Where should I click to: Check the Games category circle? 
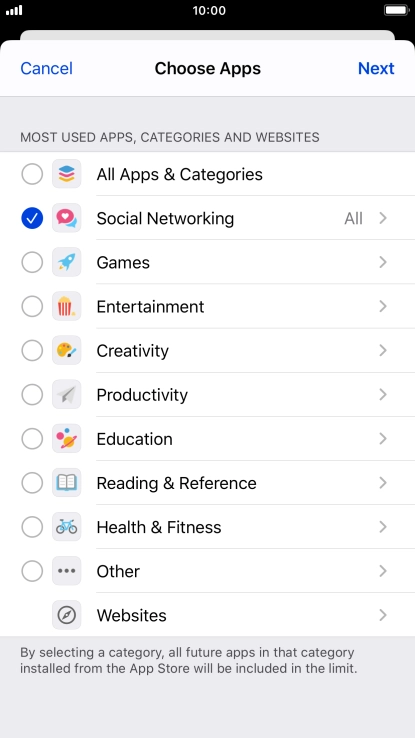32,263
